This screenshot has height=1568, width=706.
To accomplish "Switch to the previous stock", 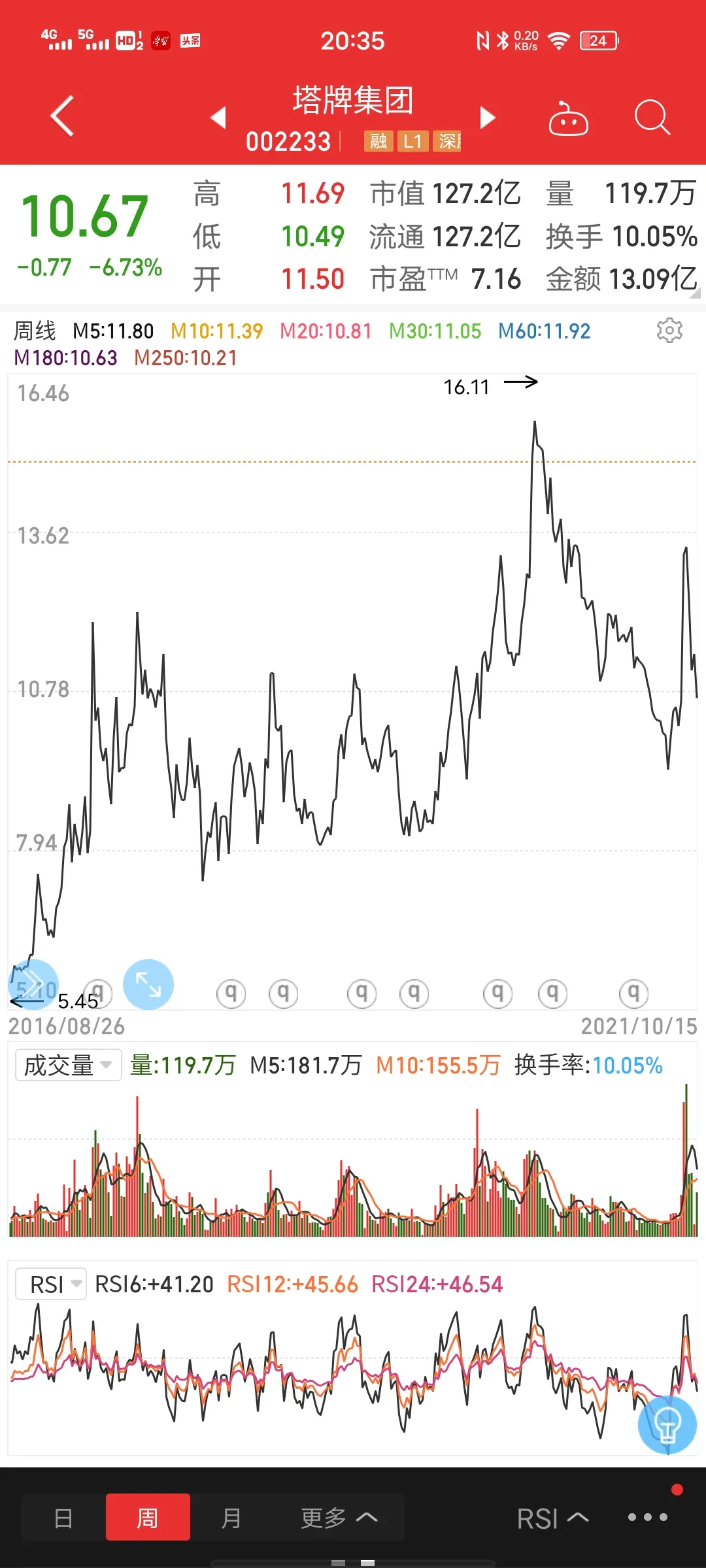I will tap(218, 118).
